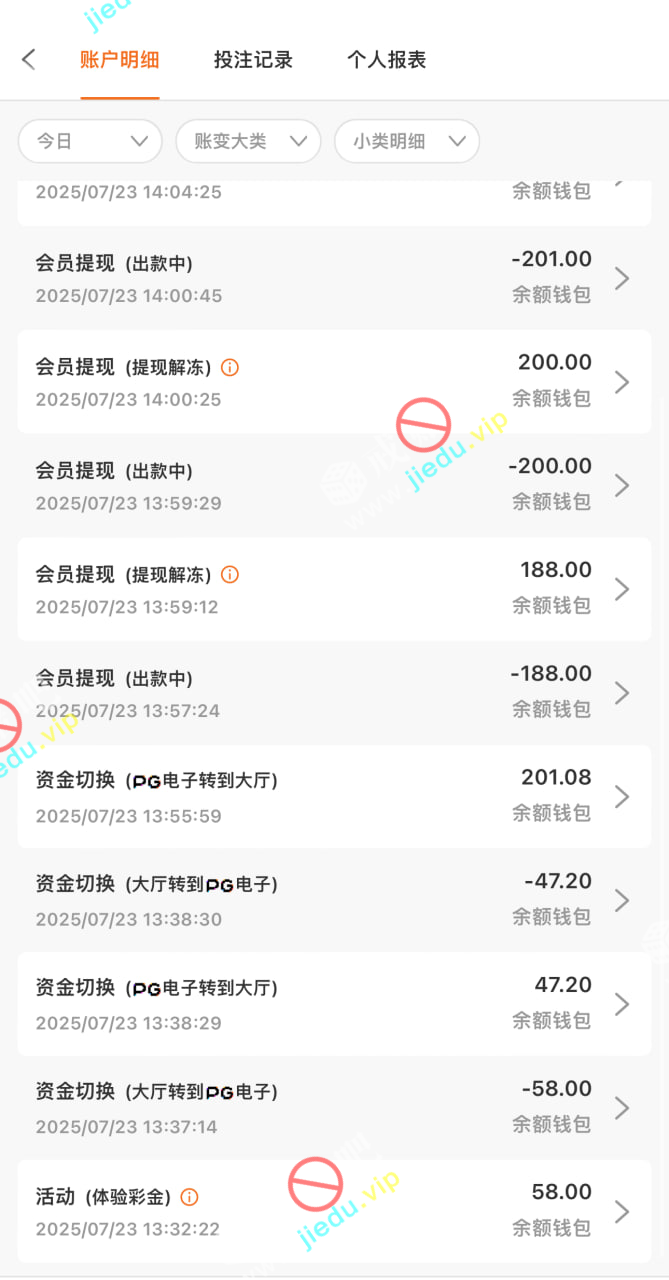Open the -201.00 withdrawal record
This screenshot has height=1280, width=669.
(x=334, y=278)
